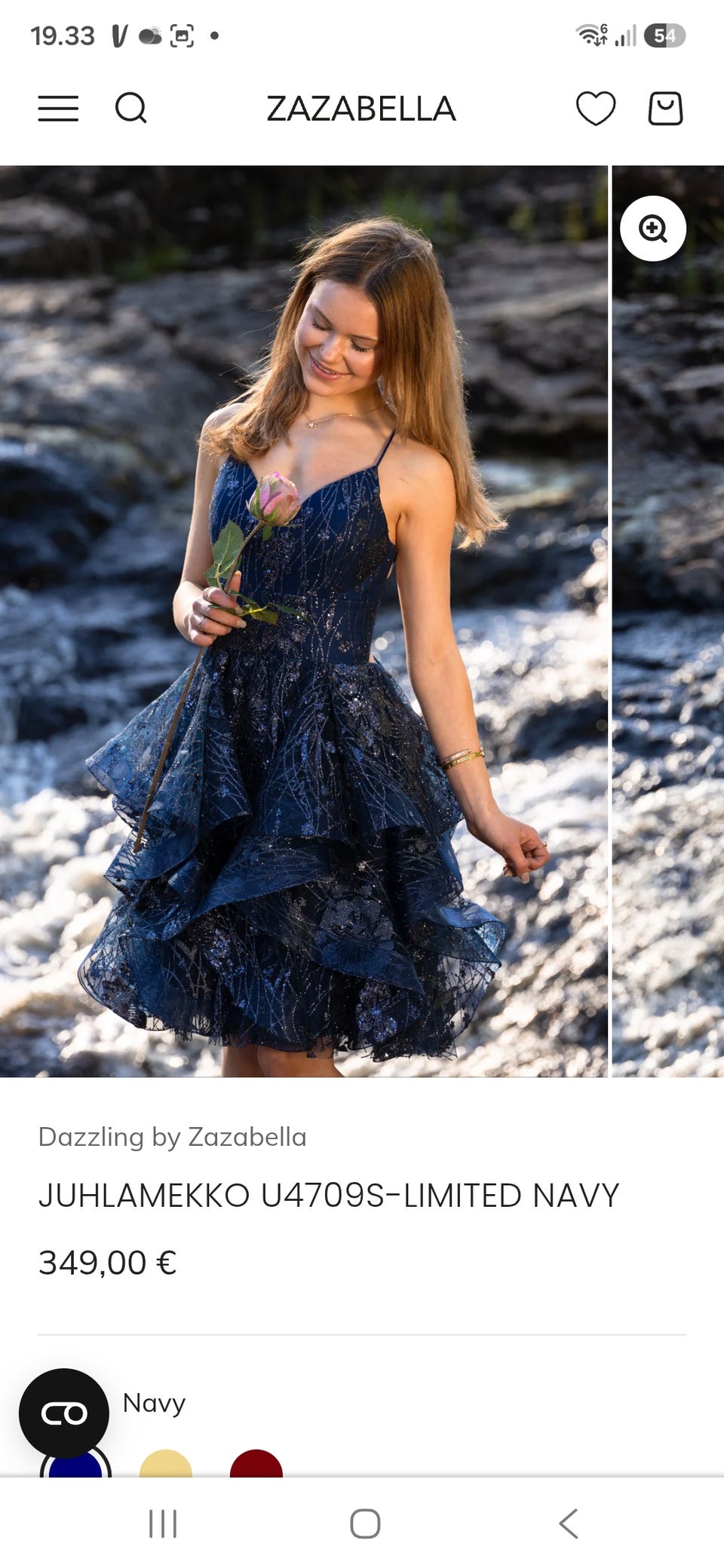The image size is (724, 1568).
Task: Select the dark red color swatch
Action: coord(256,1463)
